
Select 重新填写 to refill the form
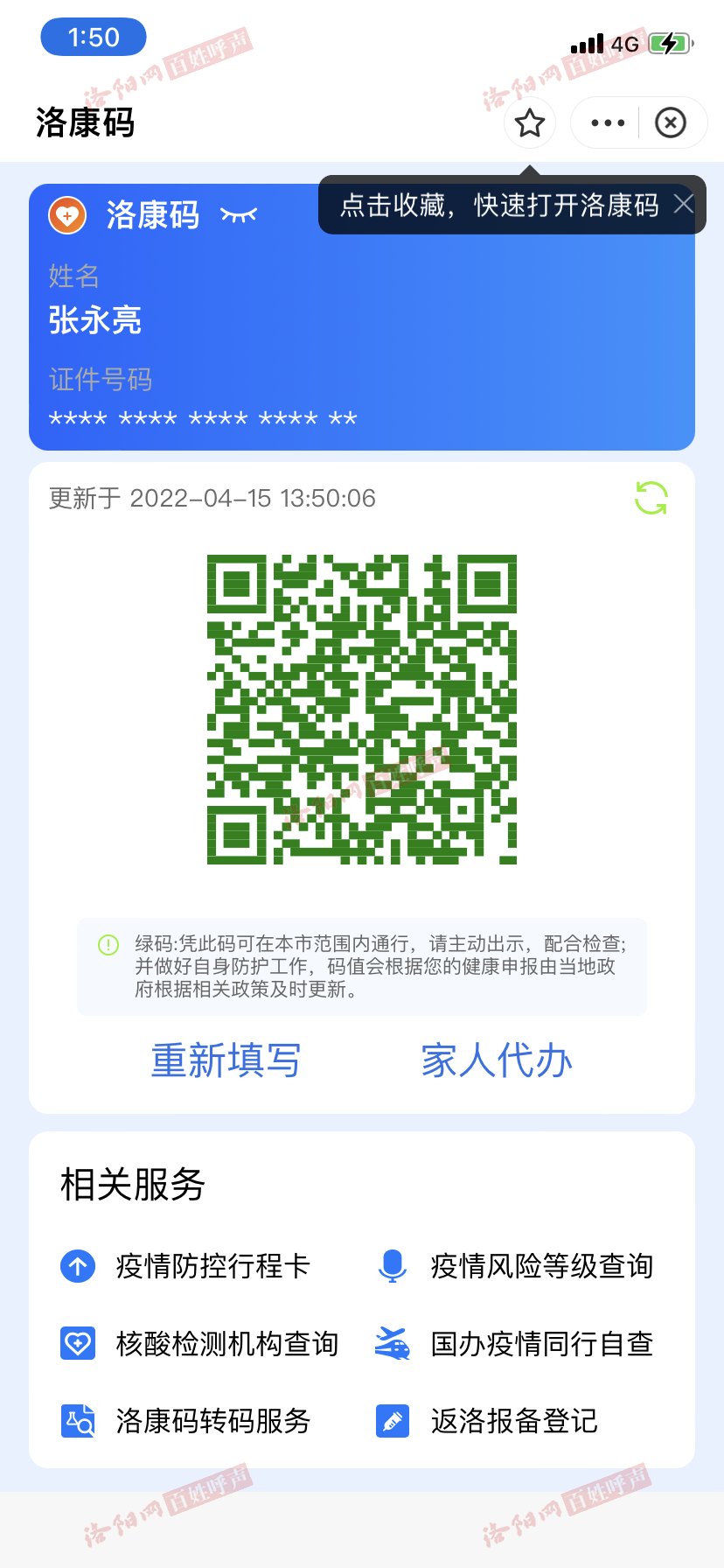[x=226, y=1060]
